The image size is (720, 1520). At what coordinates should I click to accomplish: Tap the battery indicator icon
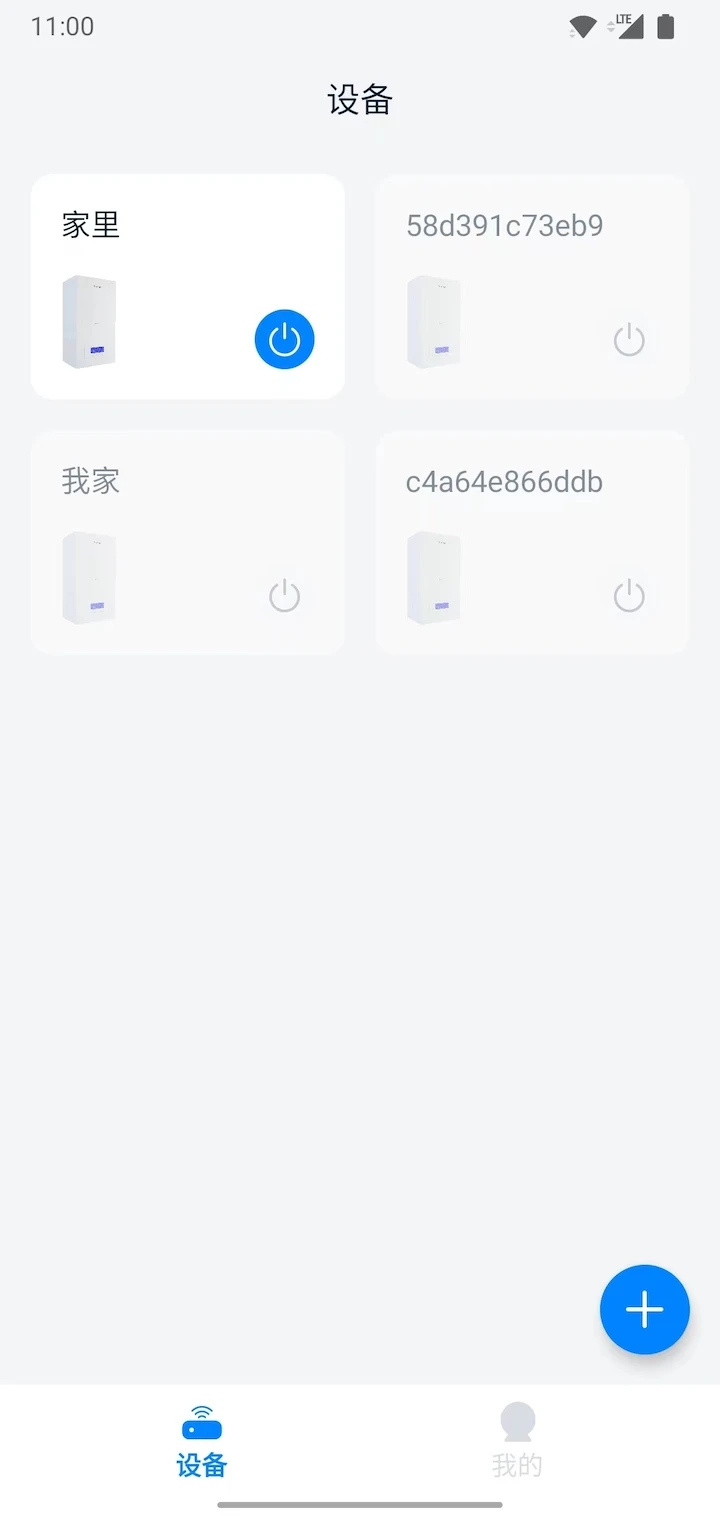666,27
